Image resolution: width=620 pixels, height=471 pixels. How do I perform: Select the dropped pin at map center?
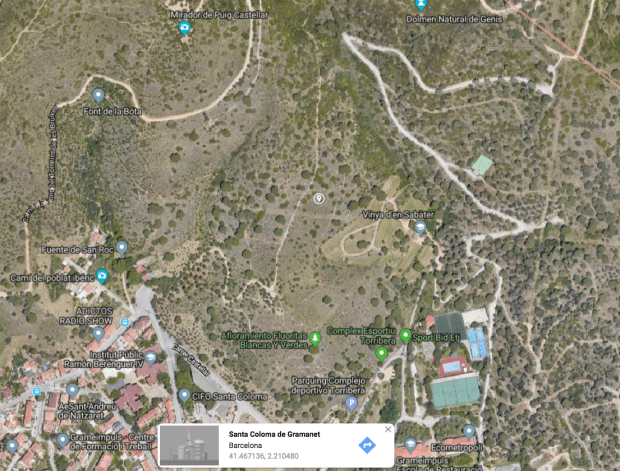[x=319, y=199]
